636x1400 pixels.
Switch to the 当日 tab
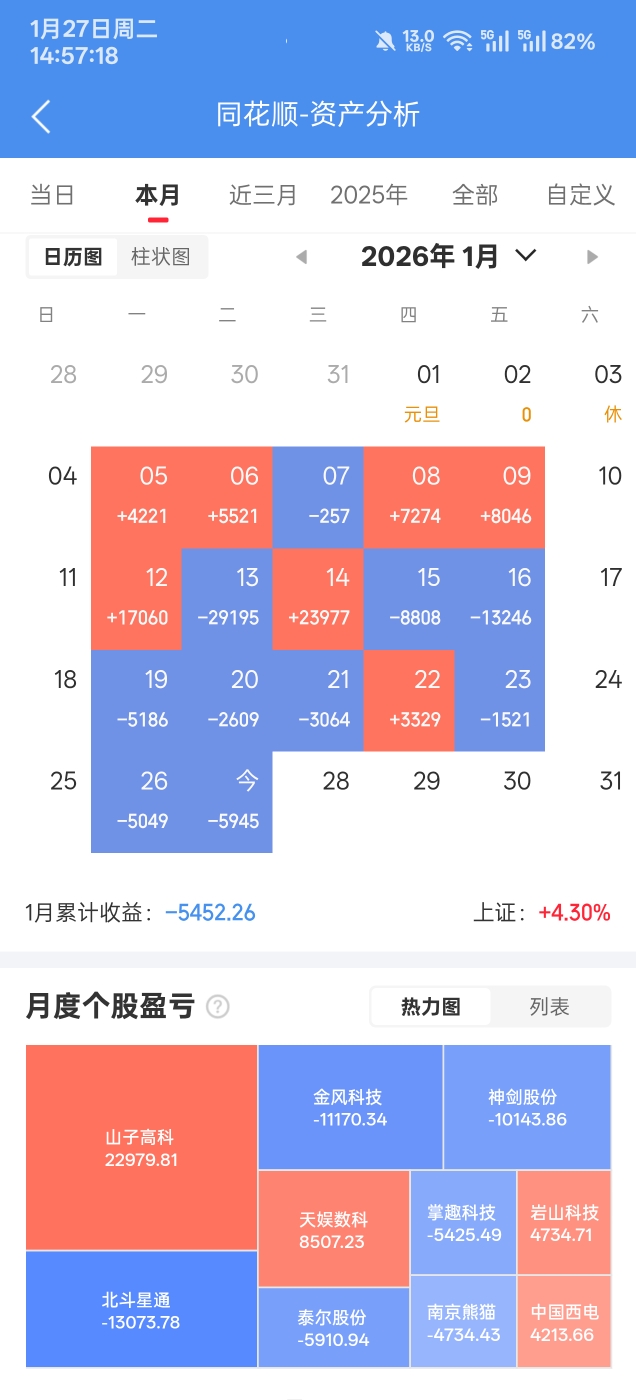pos(52,195)
